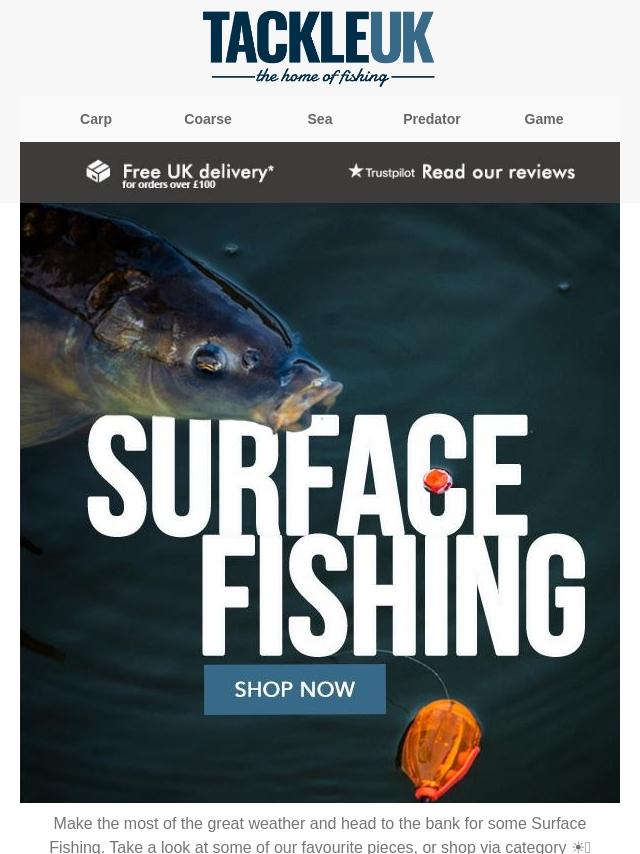
Task: Tap the Shop Now button
Action: 295,689
